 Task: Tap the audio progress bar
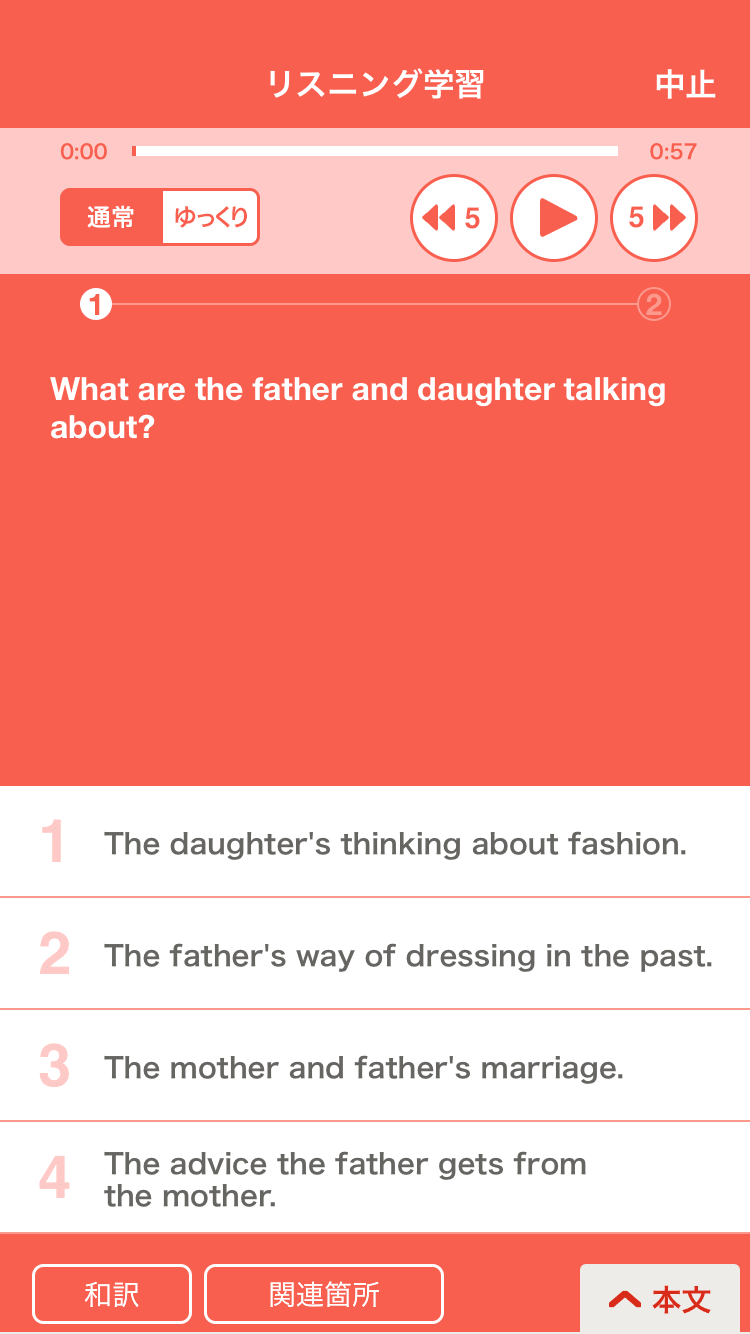(375, 152)
